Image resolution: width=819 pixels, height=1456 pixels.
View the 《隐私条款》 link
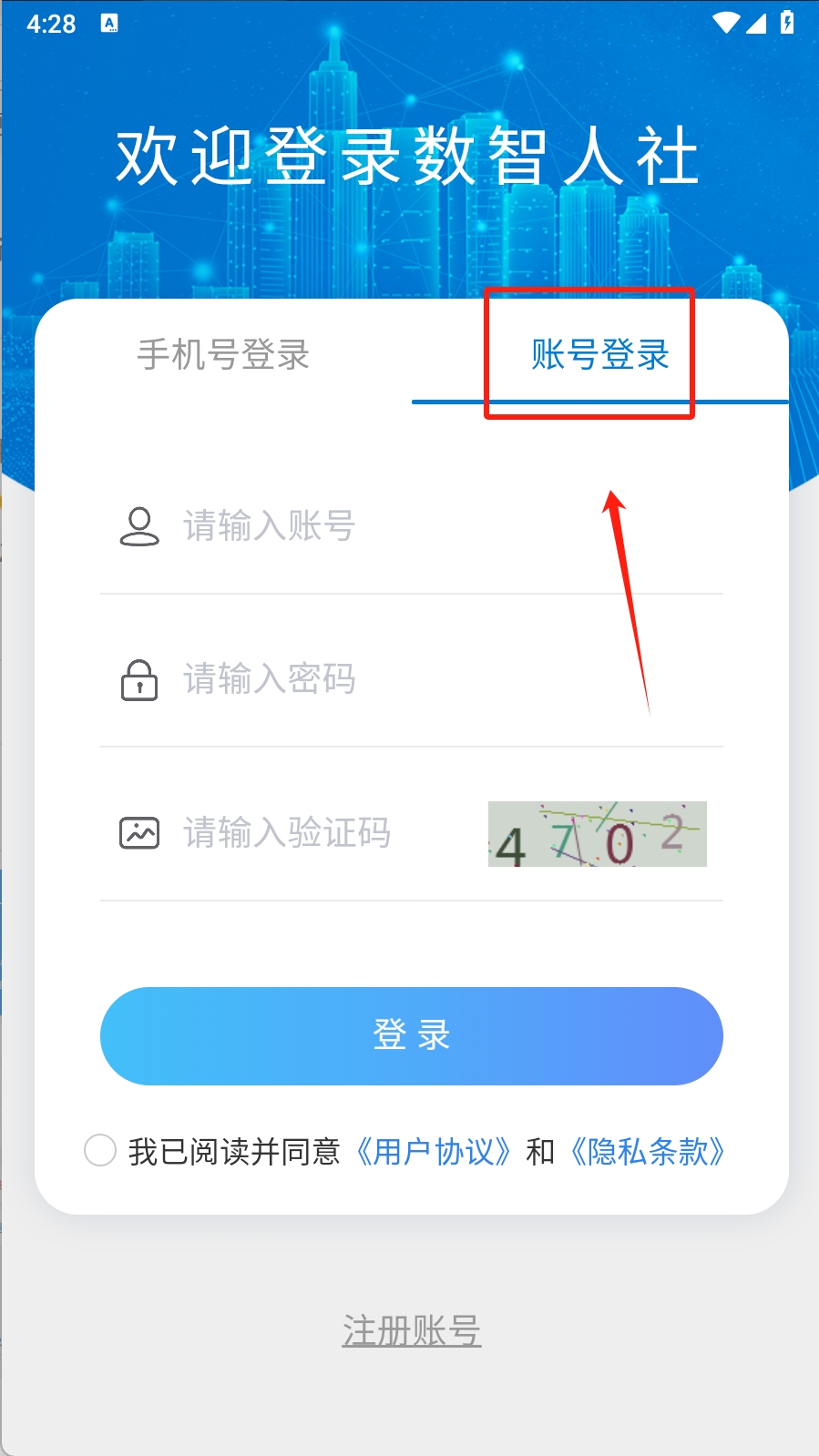point(647,1152)
